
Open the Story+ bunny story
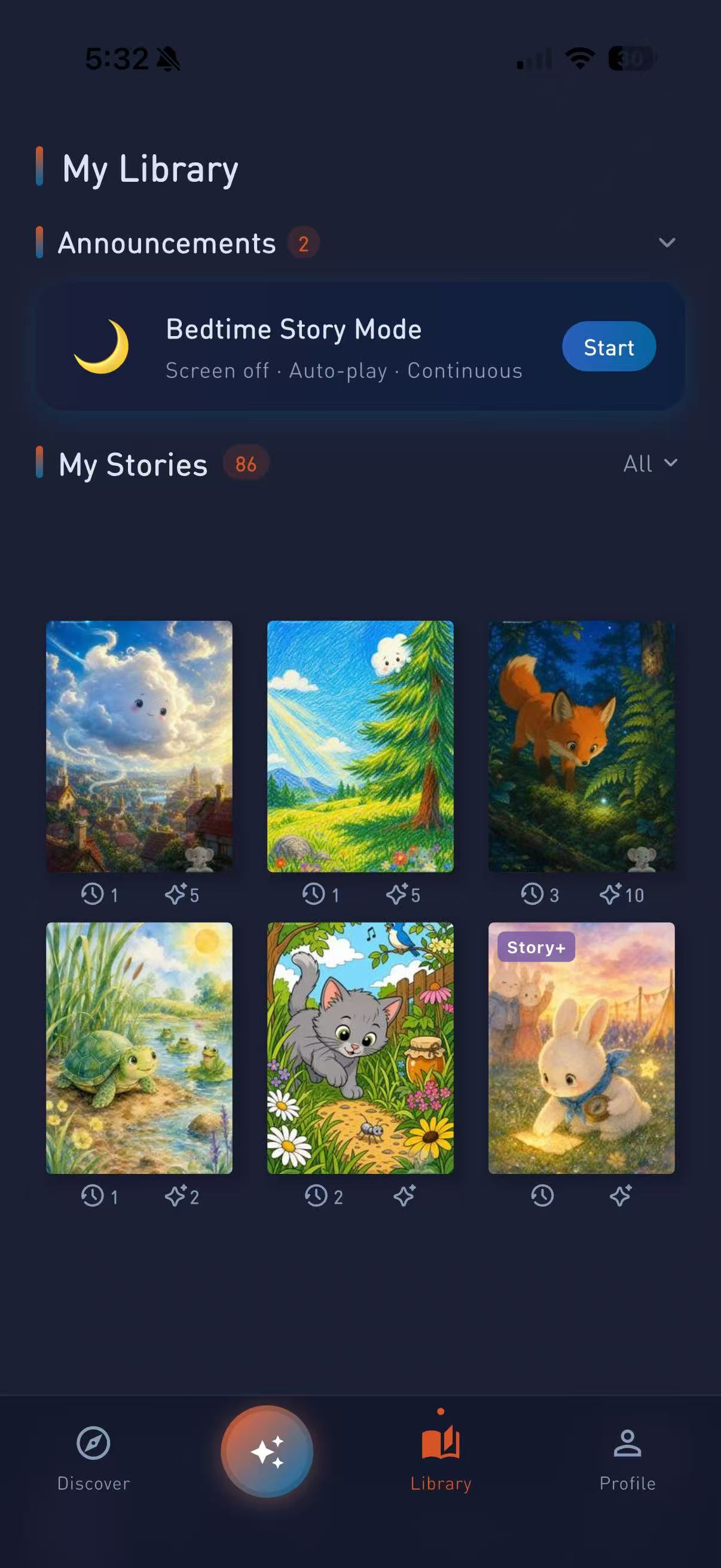pyautogui.click(x=581, y=1048)
